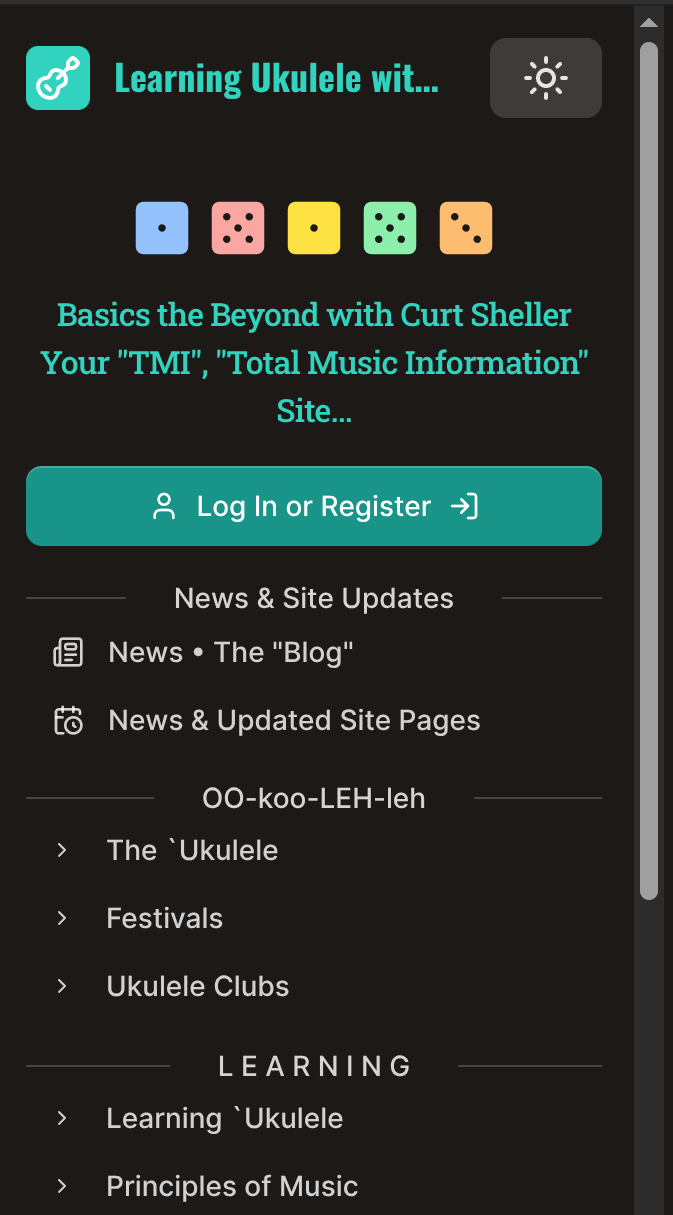Toggle the light/dark theme sun button
This screenshot has width=673, height=1215.
(545, 78)
